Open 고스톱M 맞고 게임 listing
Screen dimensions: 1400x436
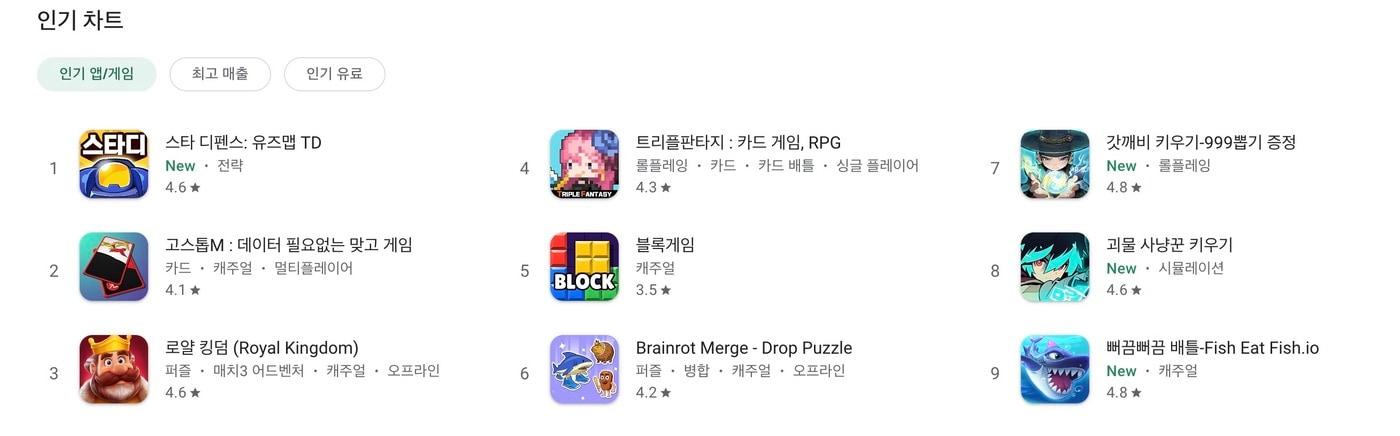click(x=288, y=245)
